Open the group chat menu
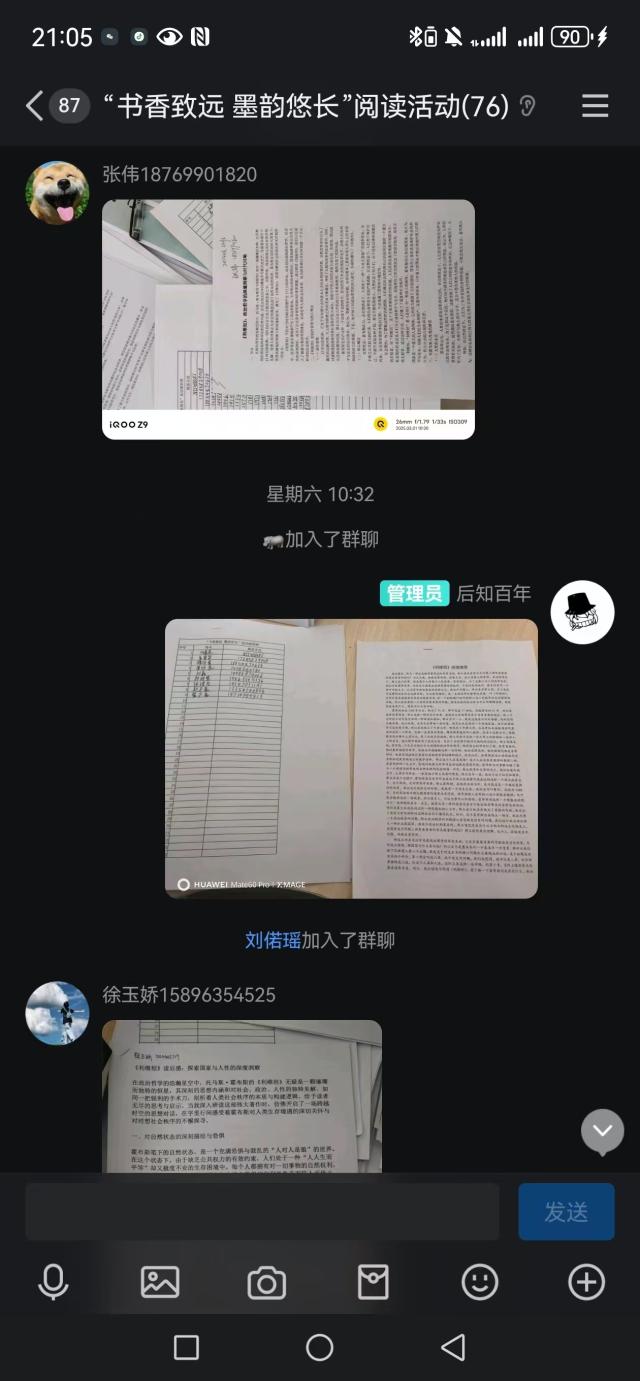The height and width of the screenshot is (1381, 640). (595, 106)
